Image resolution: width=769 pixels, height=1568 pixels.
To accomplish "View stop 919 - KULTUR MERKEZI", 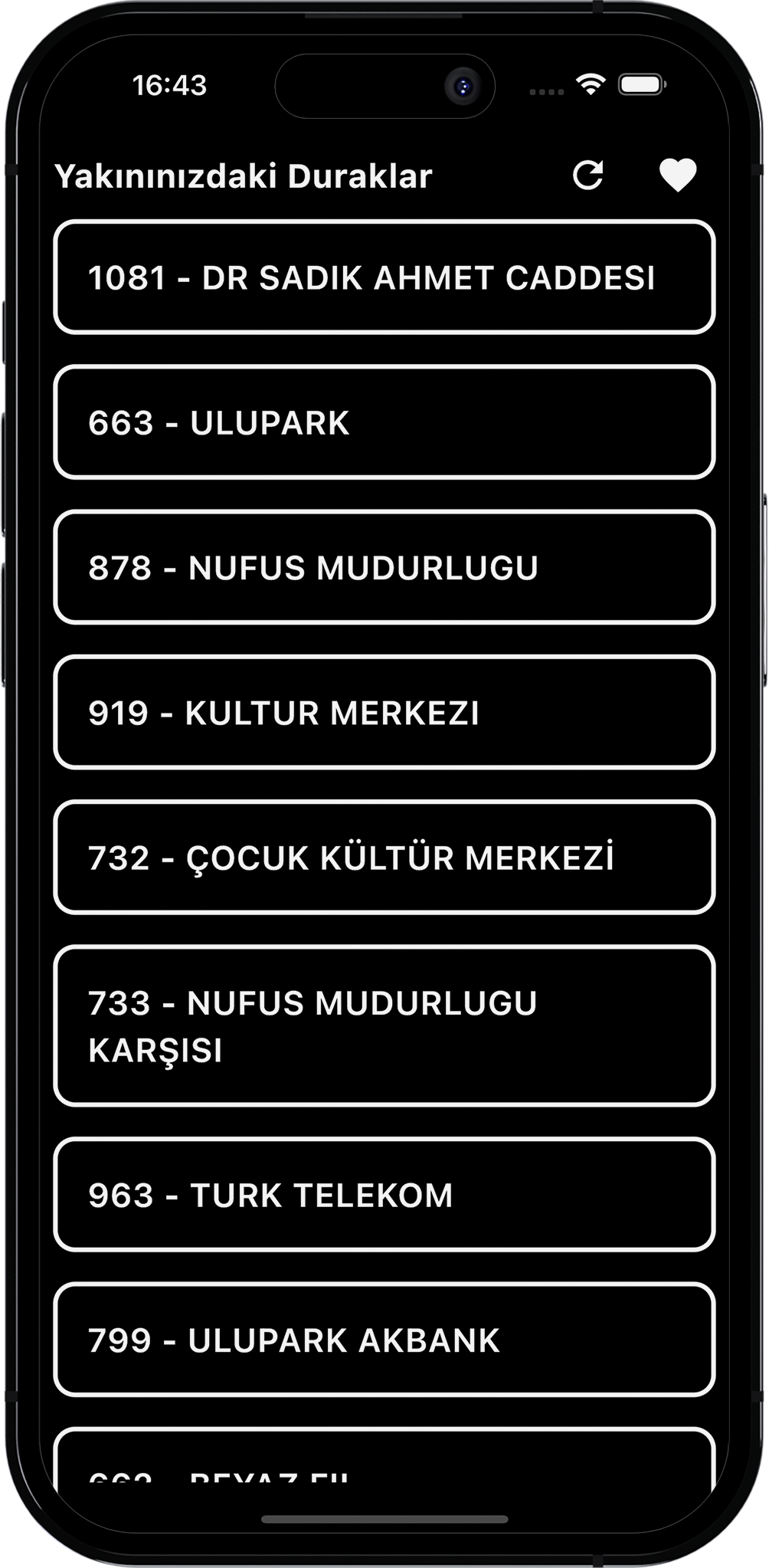I will pyautogui.click(x=384, y=712).
